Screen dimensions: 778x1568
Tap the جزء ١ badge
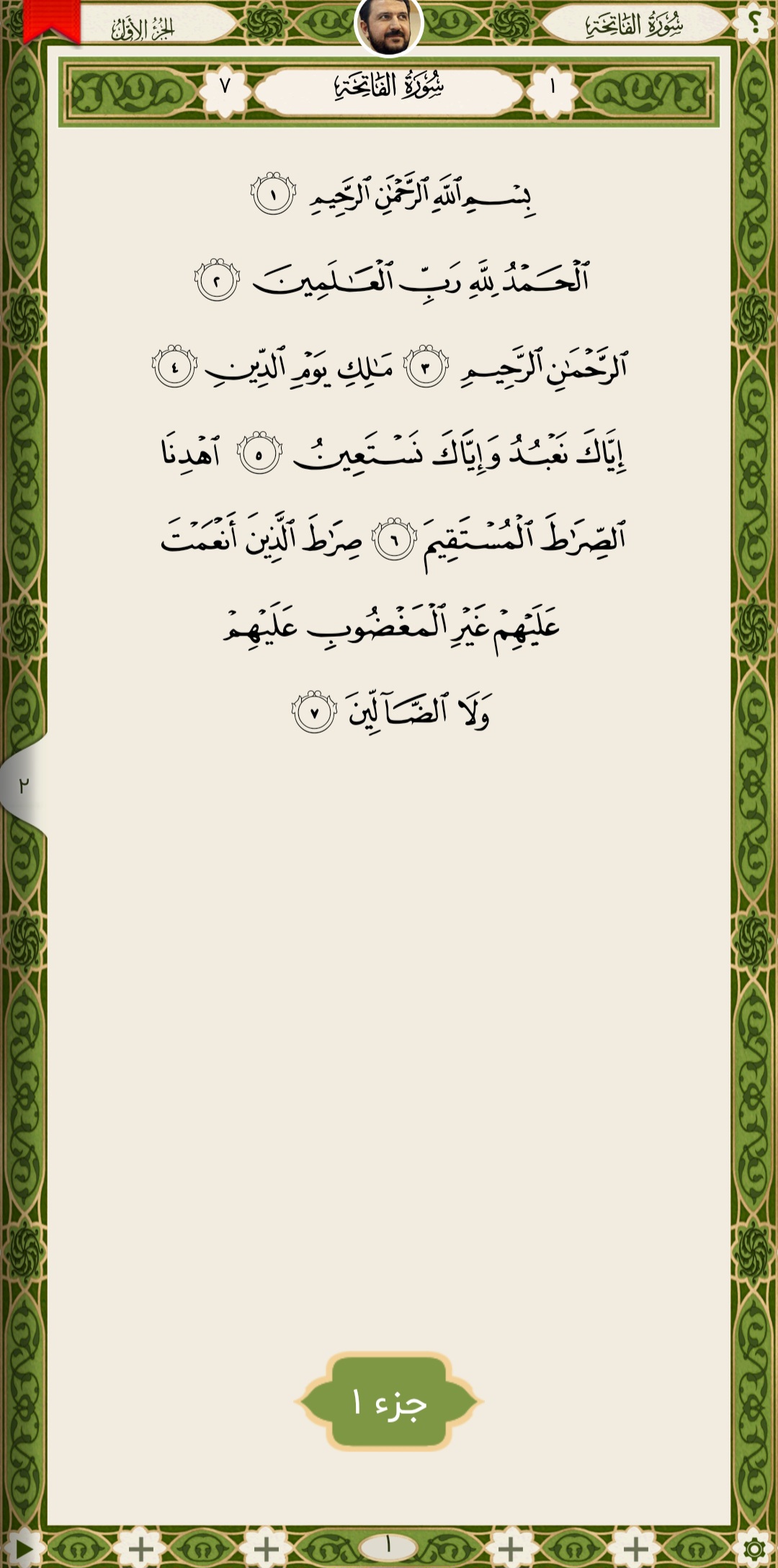pyautogui.click(x=389, y=1401)
